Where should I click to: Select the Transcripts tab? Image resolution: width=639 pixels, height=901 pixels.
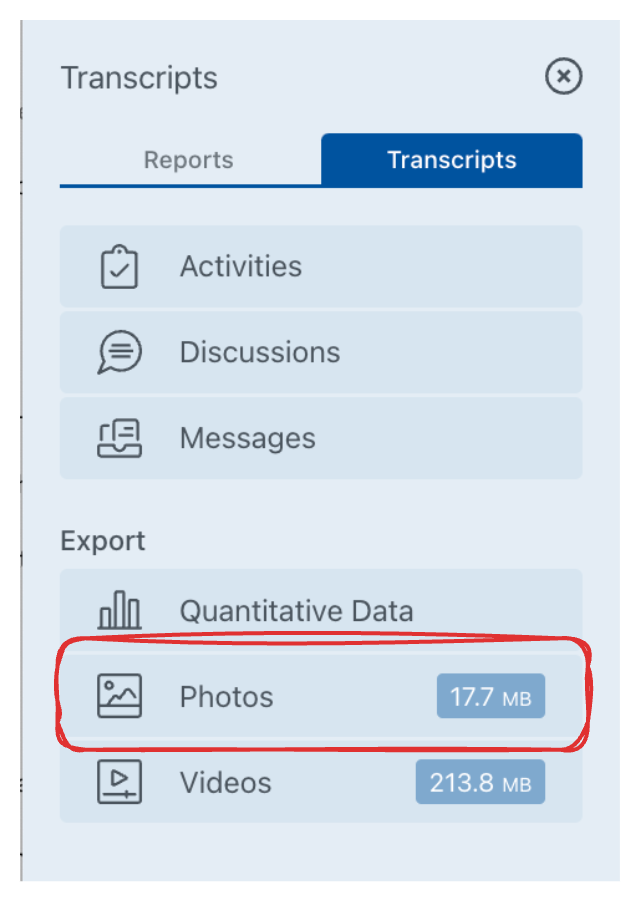point(451,160)
